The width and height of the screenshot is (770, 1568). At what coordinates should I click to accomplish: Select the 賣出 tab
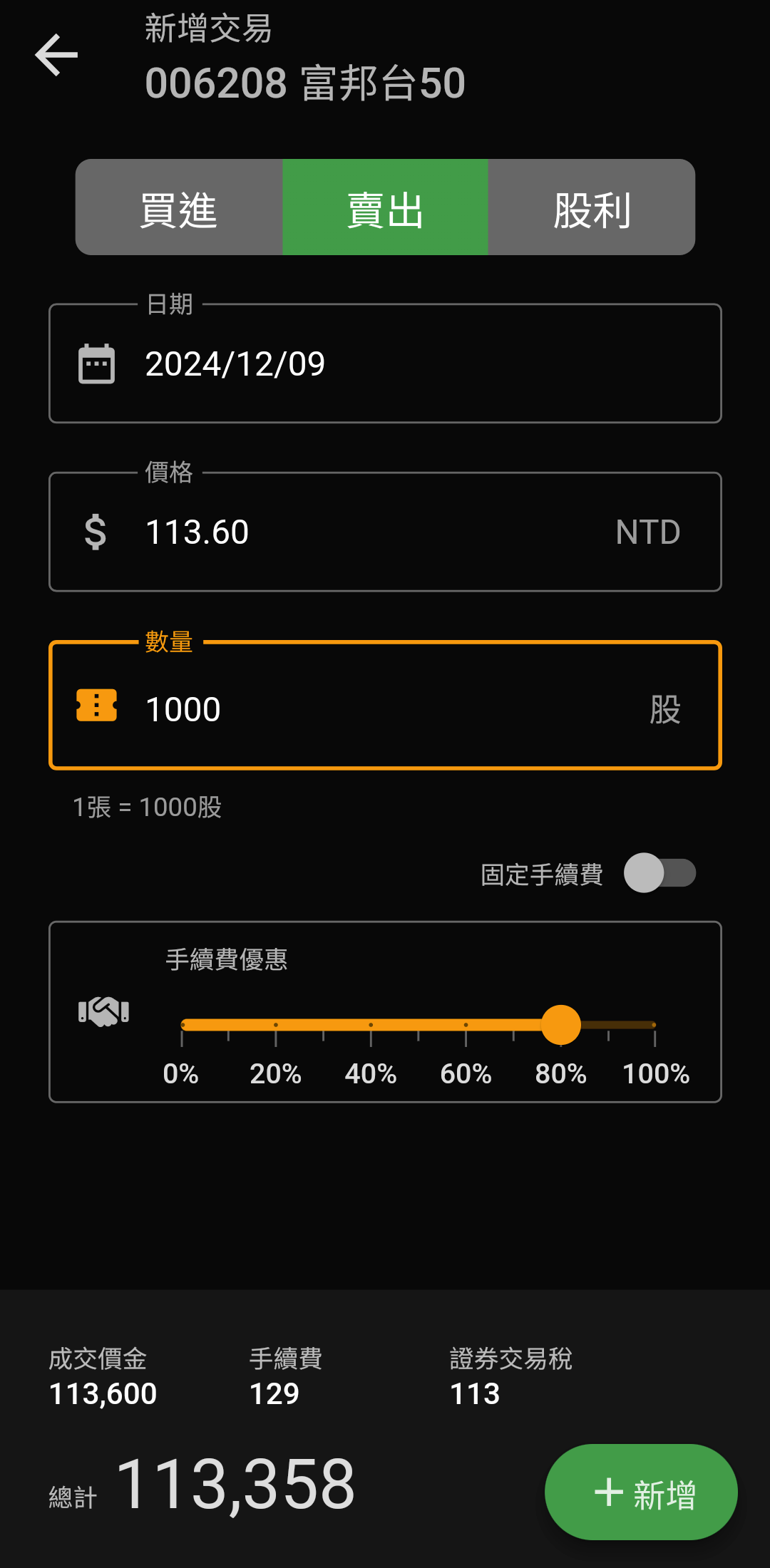[385, 207]
